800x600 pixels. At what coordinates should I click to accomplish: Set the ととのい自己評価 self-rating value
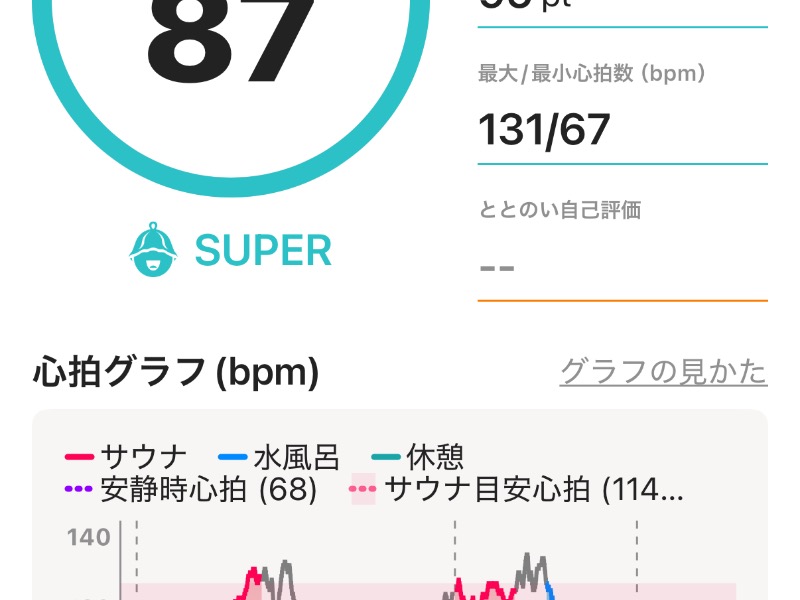[x=622, y=268]
